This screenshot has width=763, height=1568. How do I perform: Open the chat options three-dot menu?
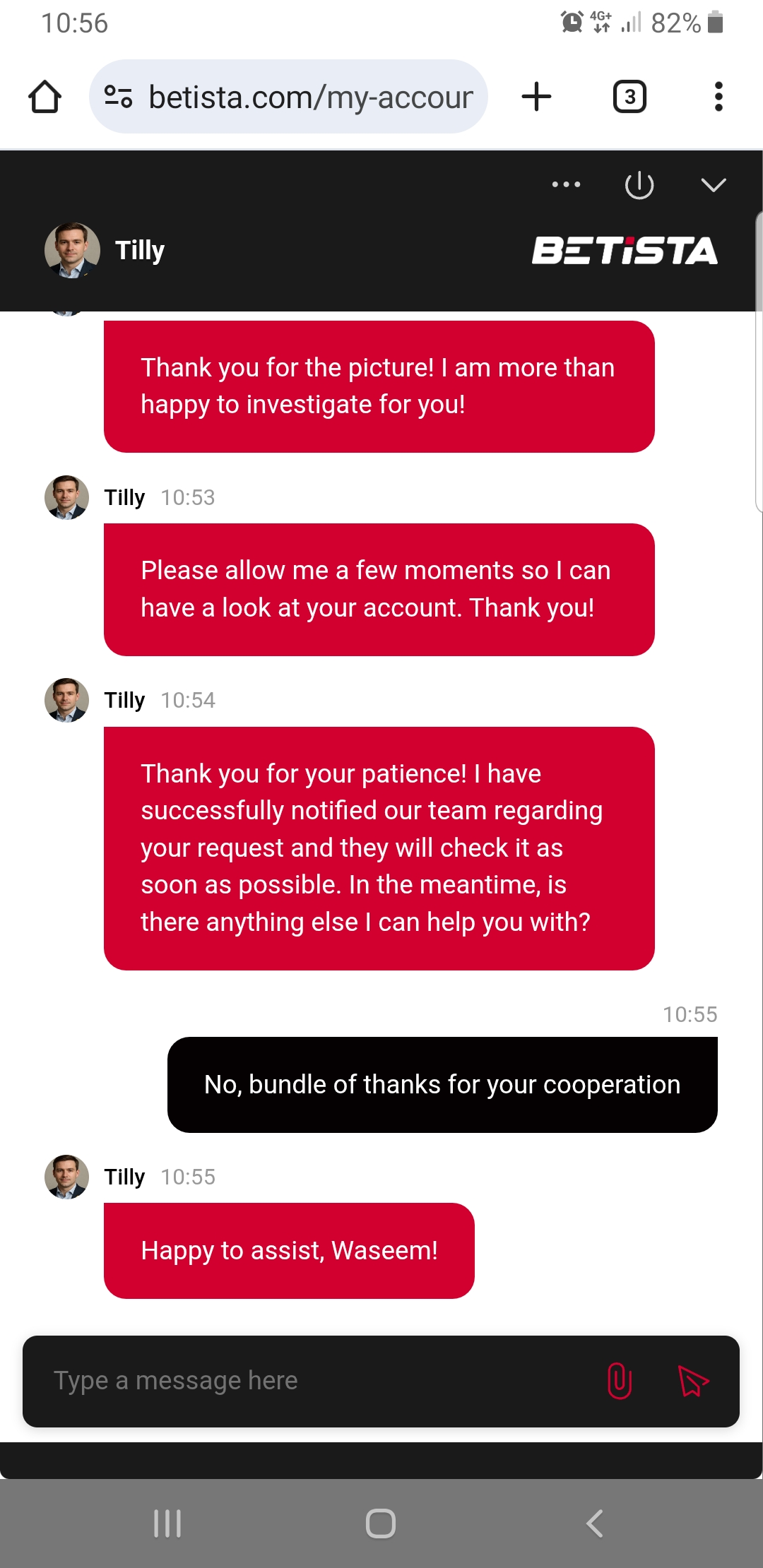click(x=566, y=185)
